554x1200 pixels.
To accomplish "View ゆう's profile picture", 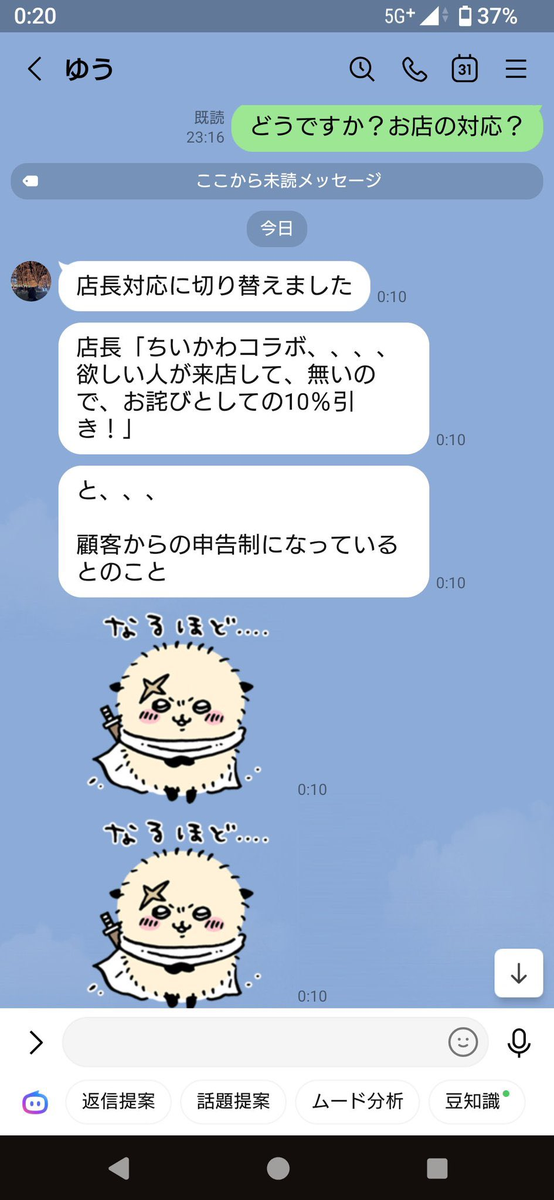I will (31, 281).
